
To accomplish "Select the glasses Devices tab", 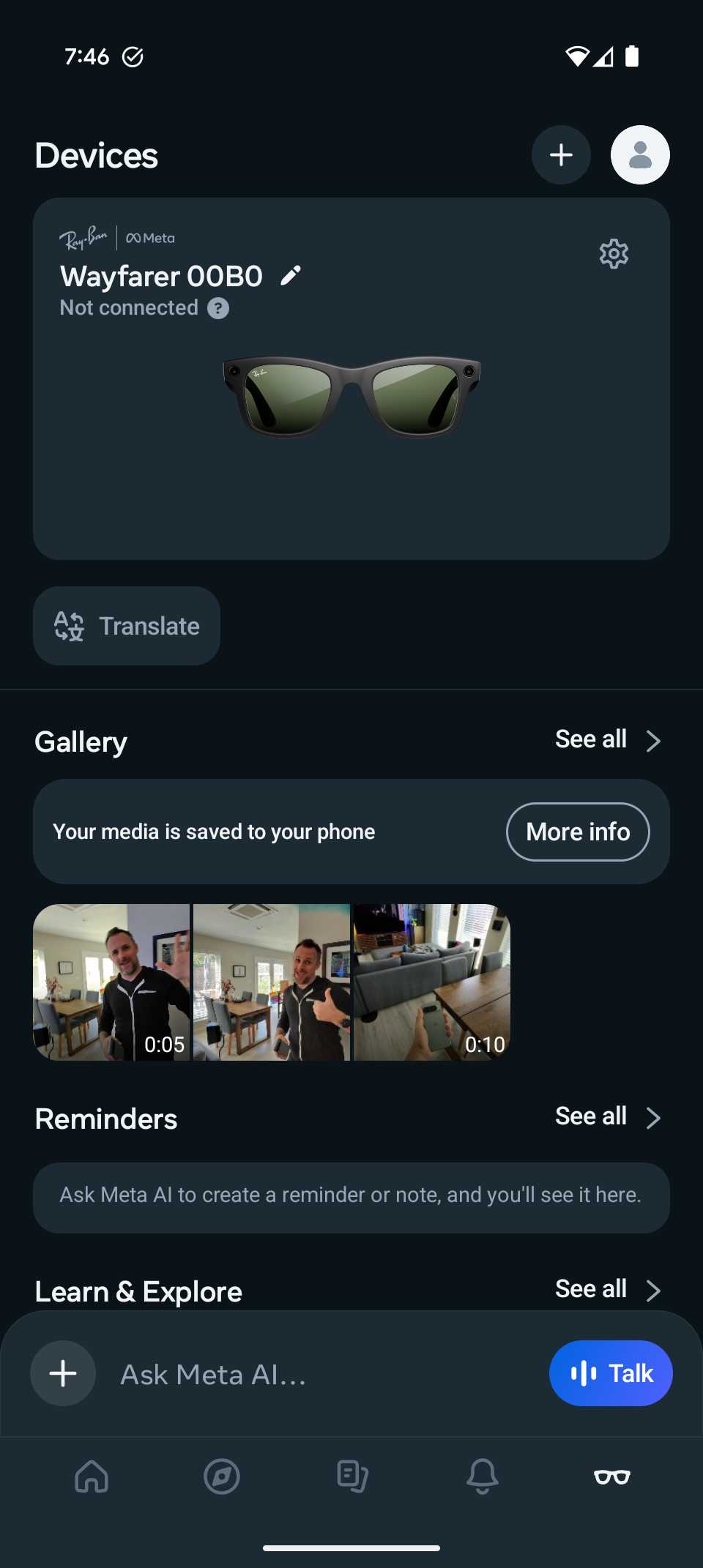I will click(x=612, y=1476).
